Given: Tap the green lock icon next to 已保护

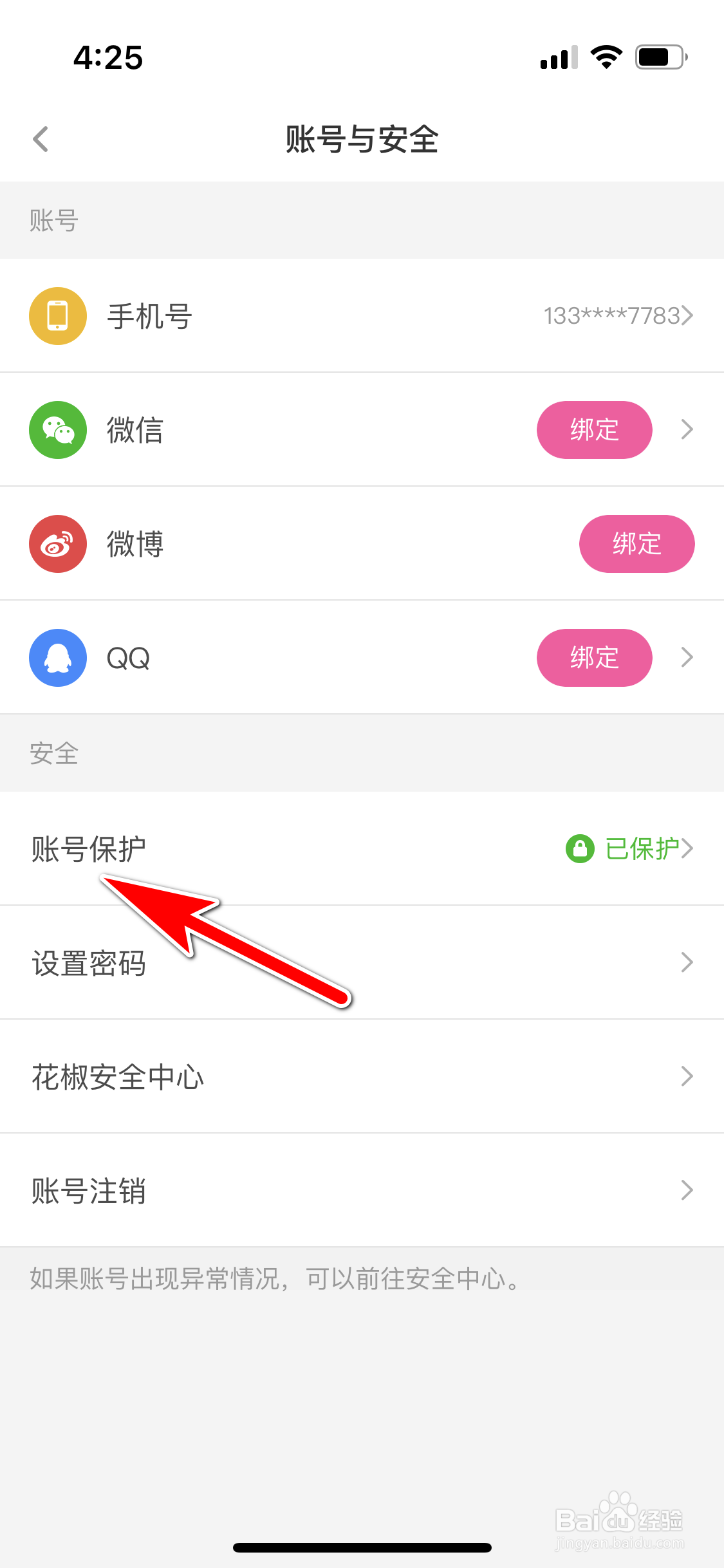Looking at the screenshot, I should [580, 849].
